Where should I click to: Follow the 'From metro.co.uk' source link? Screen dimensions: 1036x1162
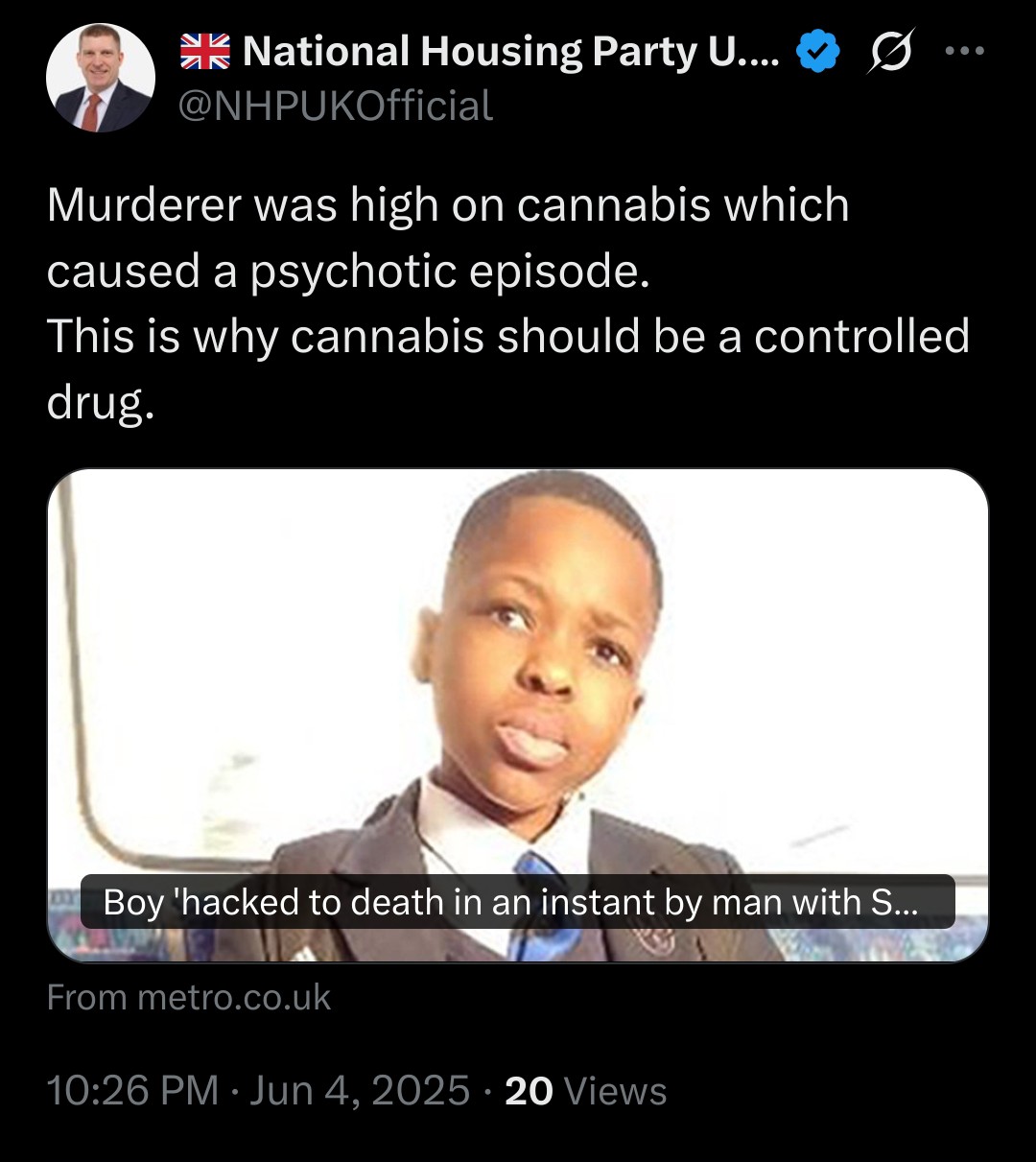(189, 998)
